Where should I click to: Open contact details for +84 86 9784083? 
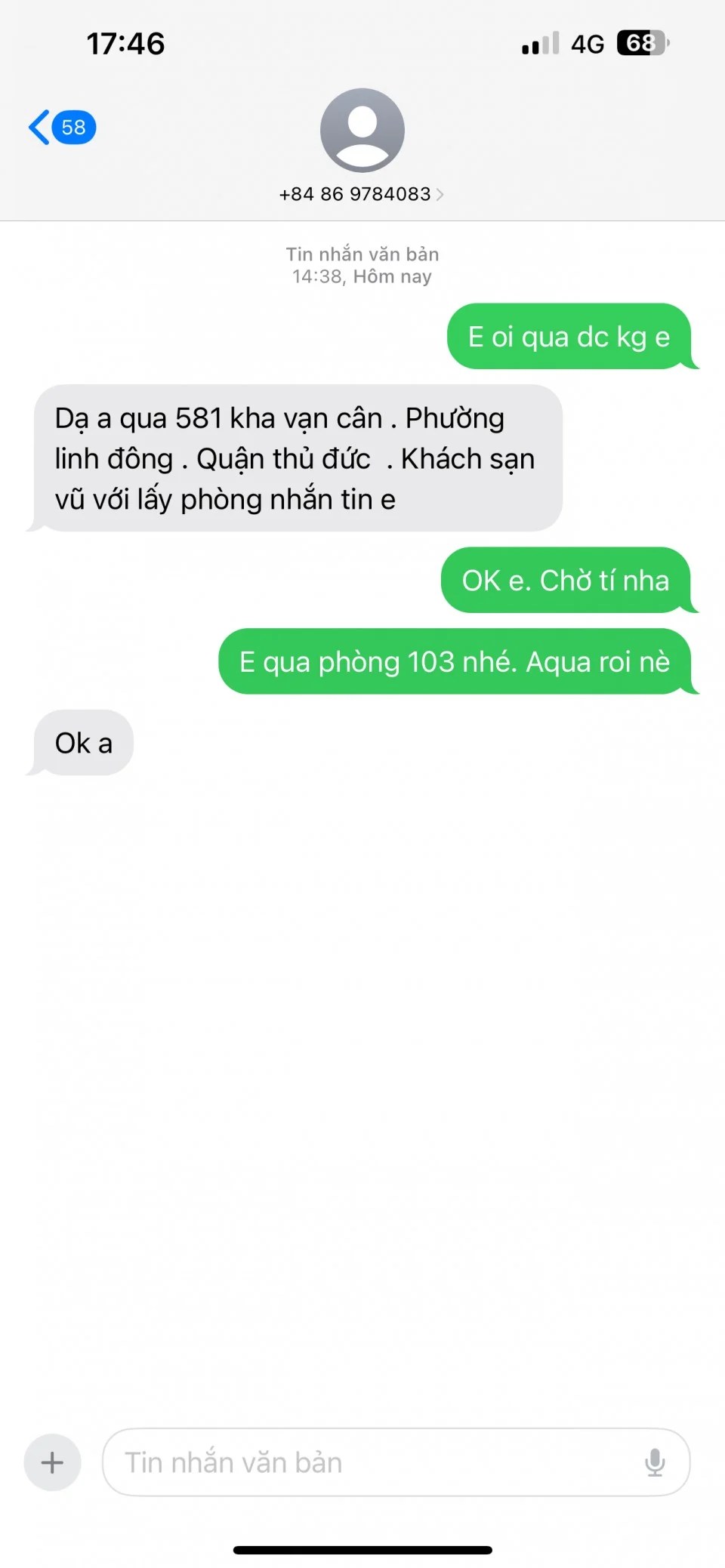[361, 194]
